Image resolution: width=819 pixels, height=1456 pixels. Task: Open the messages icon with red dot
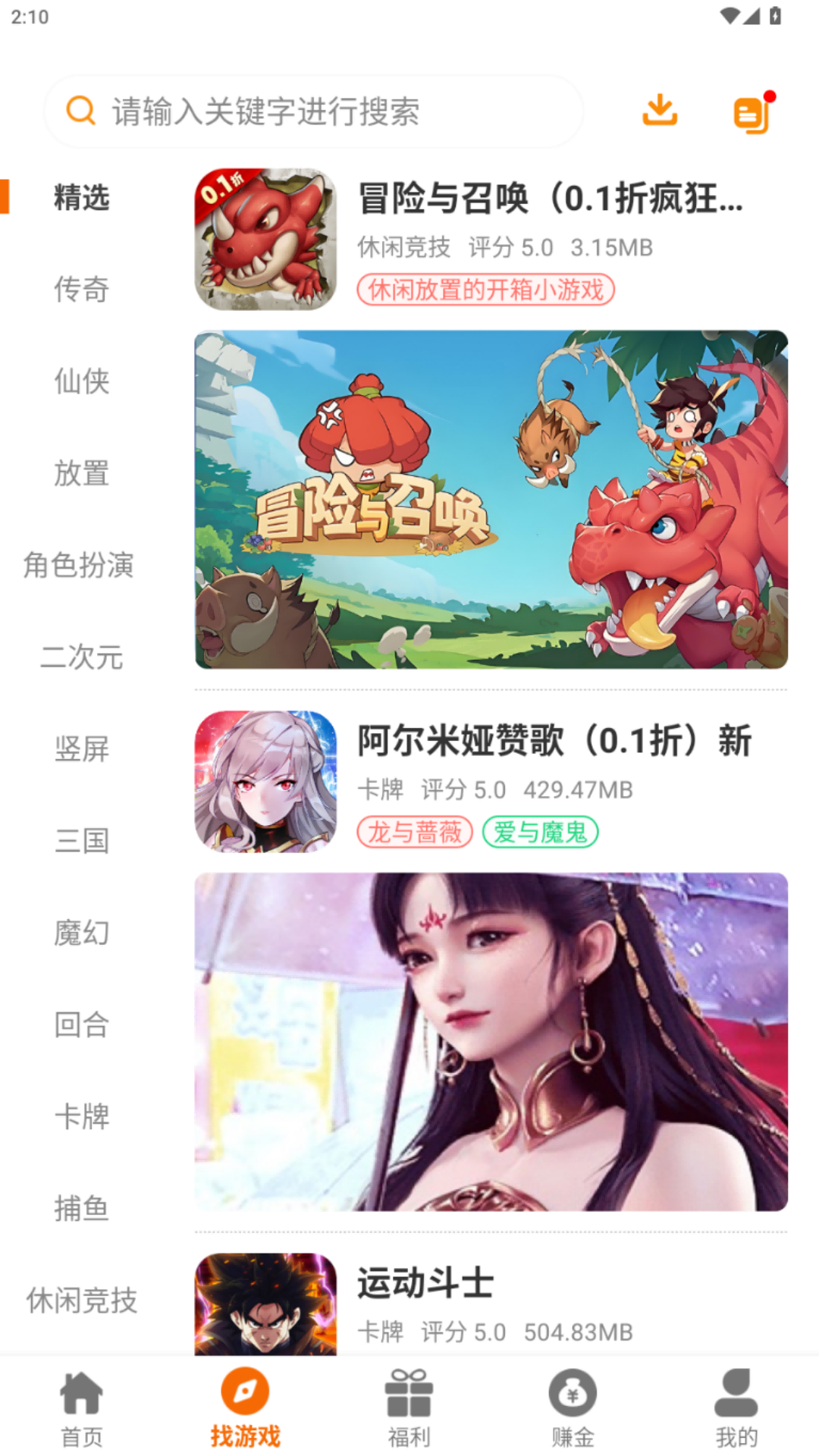pyautogui.click(x=753, y=114)
